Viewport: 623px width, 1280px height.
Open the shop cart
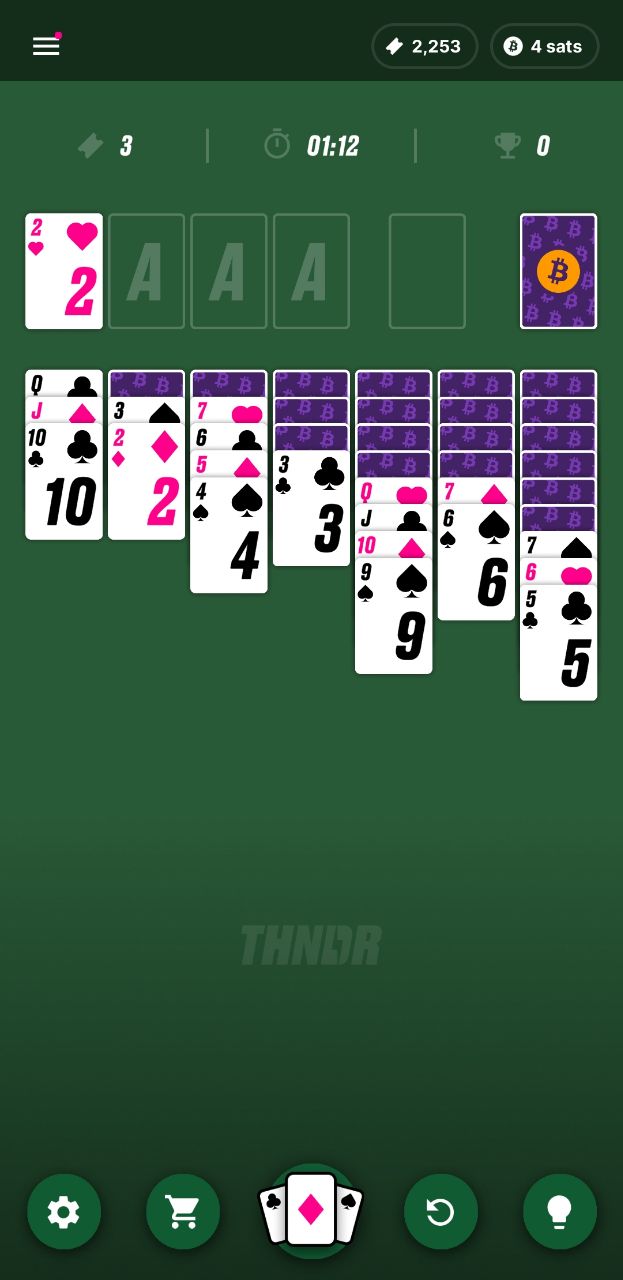click(183, 1212)
